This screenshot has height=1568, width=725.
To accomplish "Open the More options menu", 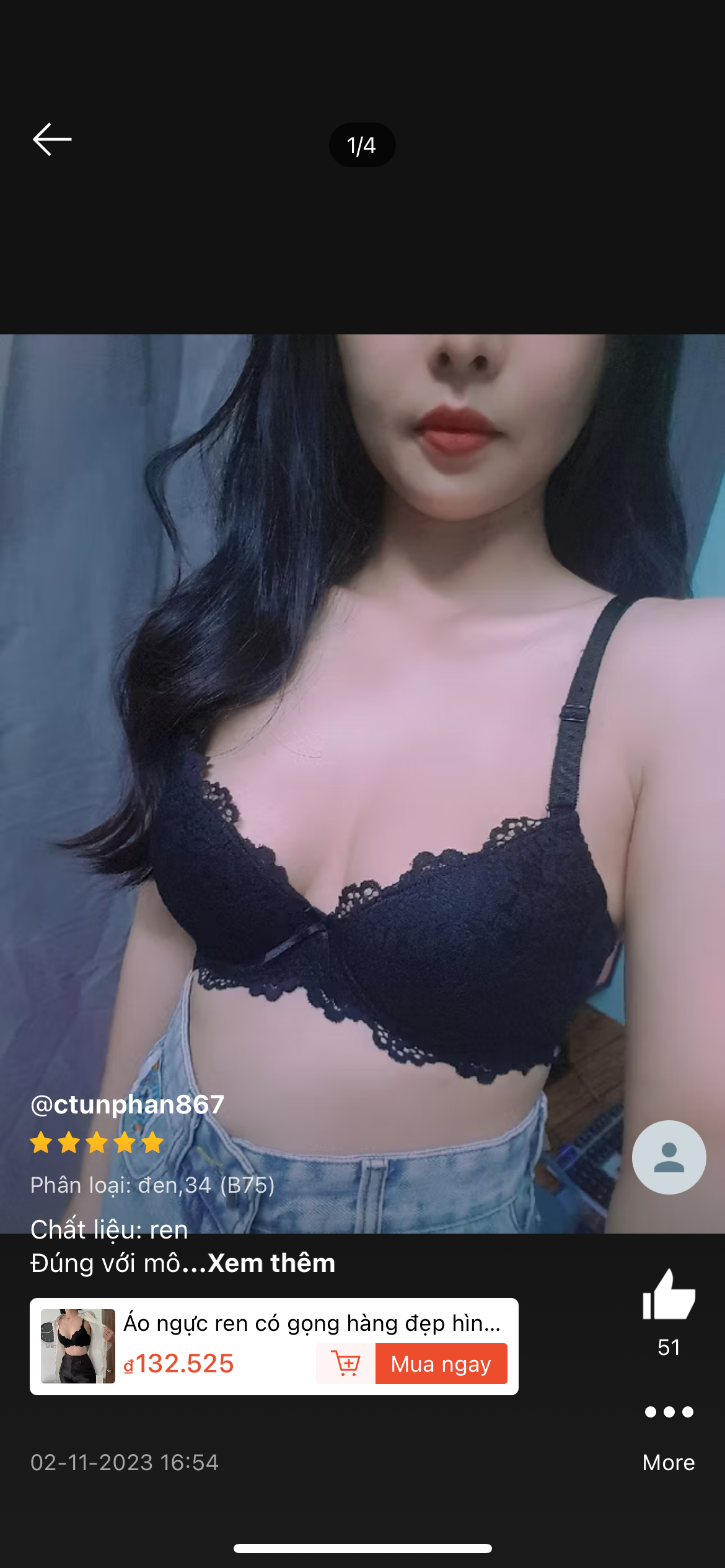I will 669,1412.
